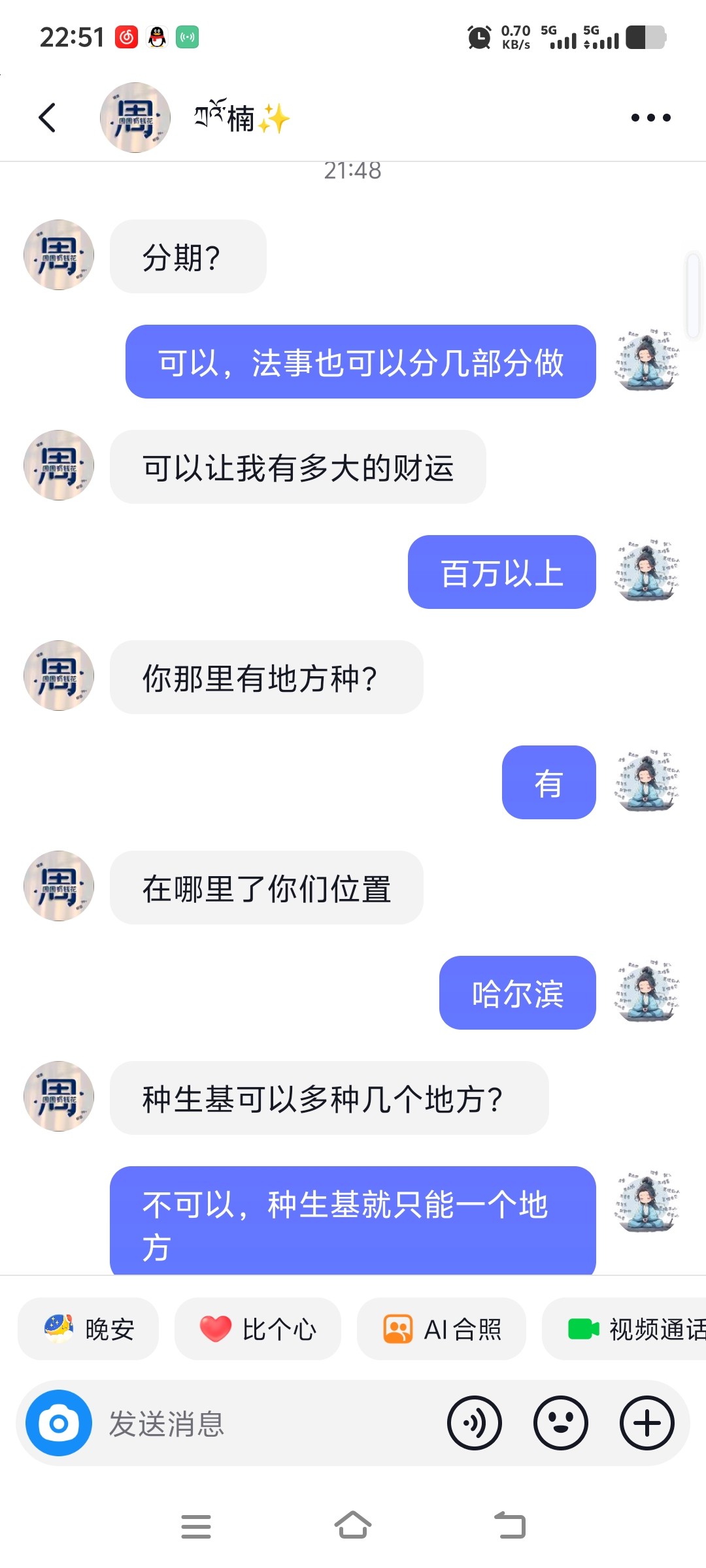
Task: Open the camera from message bar
Action: (x=59, y=1423)
